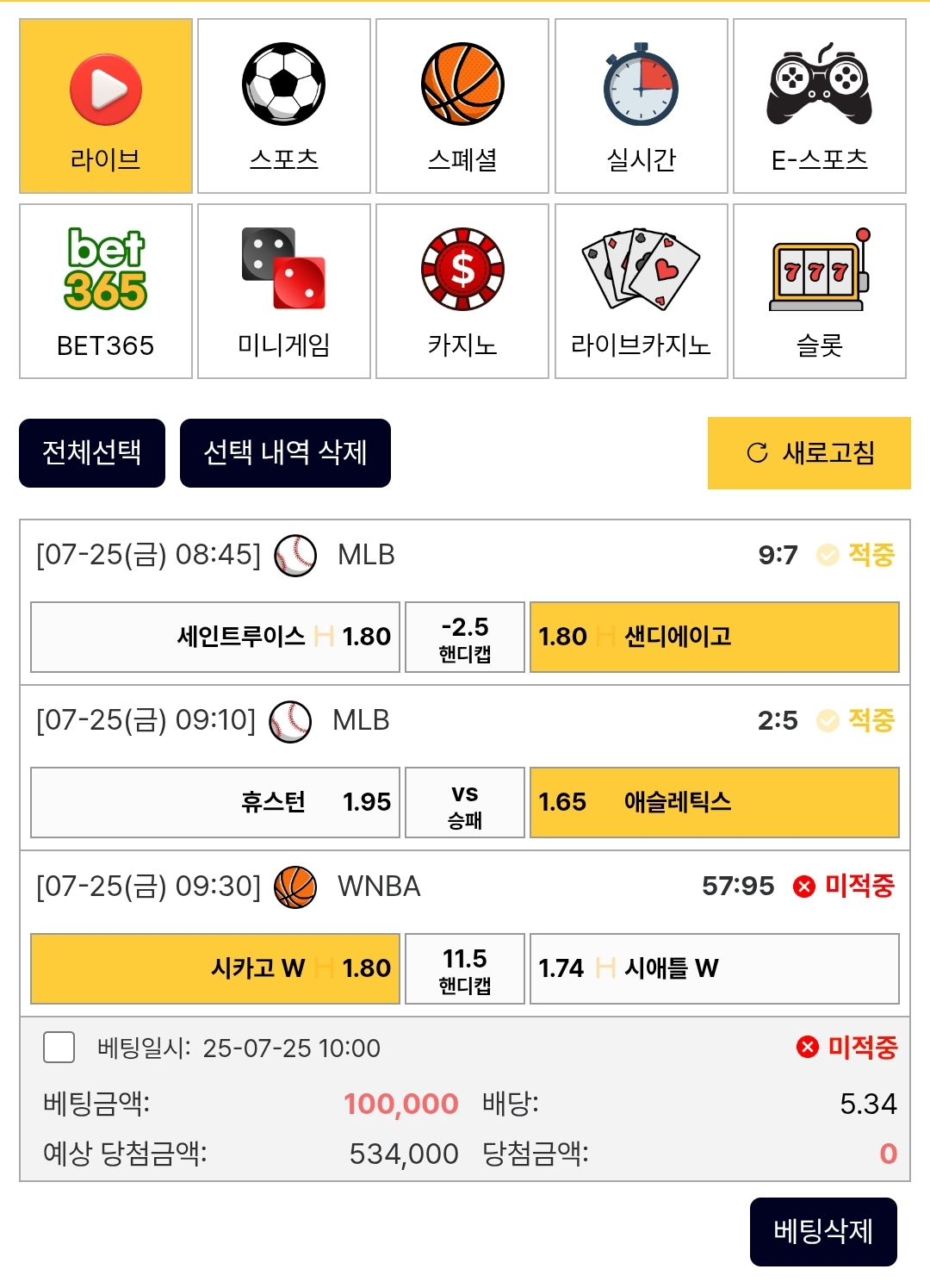Tap the 전체선택 button
The image size is (930, 1288).
92,453
